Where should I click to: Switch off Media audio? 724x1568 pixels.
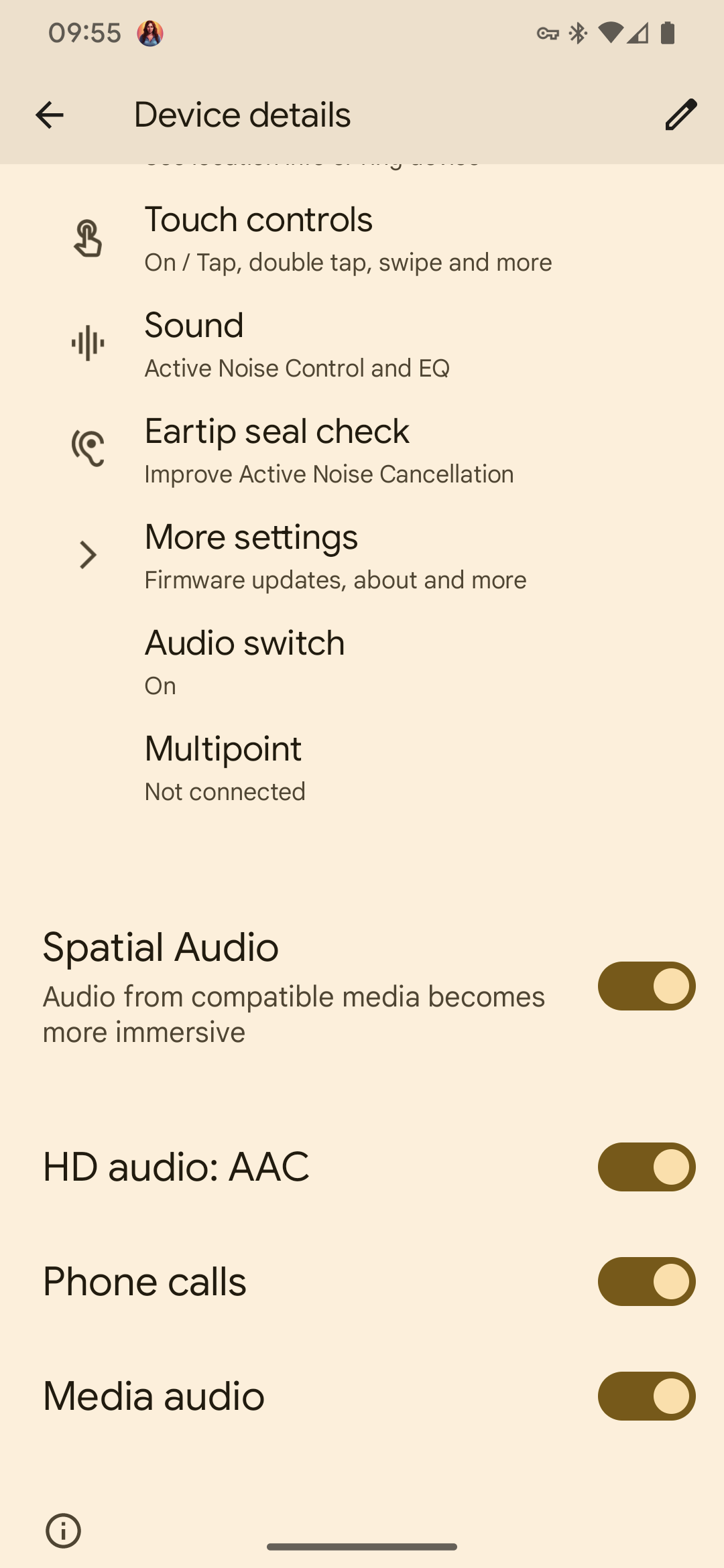coord(646,1396)
